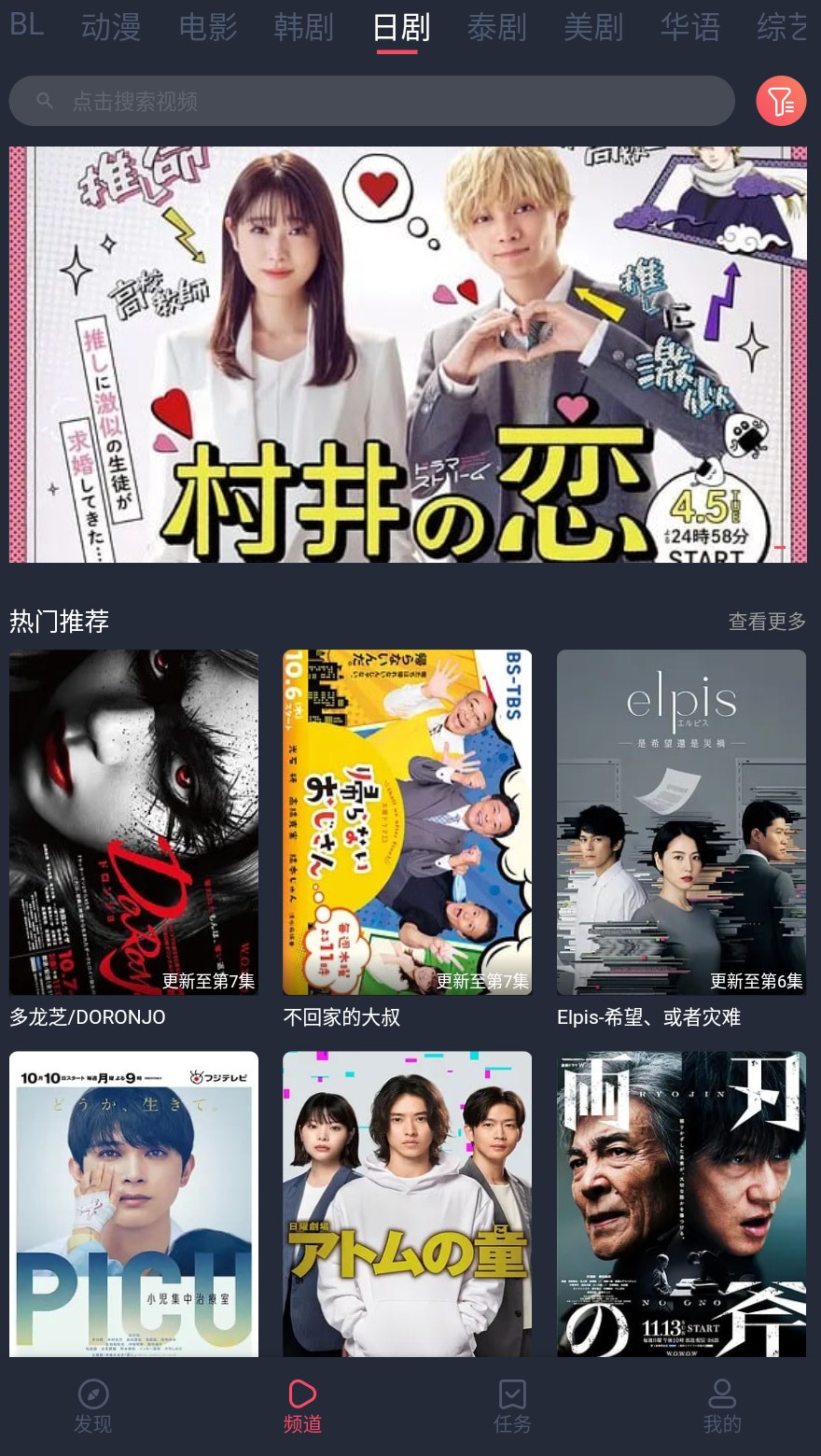
Task: Tap the 点击搜索视频 search box
Action: pos(371,101)
